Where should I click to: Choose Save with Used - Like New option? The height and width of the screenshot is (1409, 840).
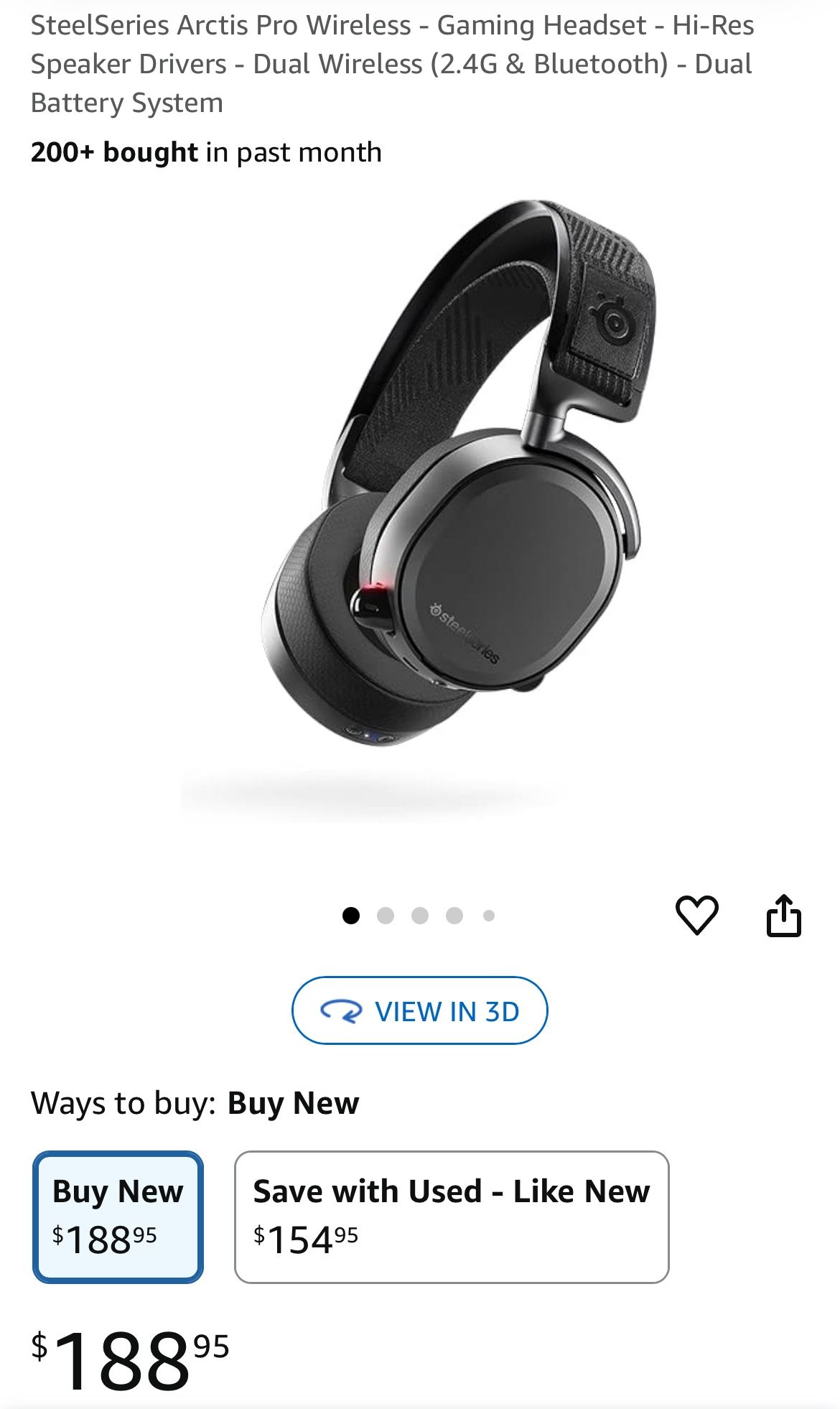point(452,1217)
